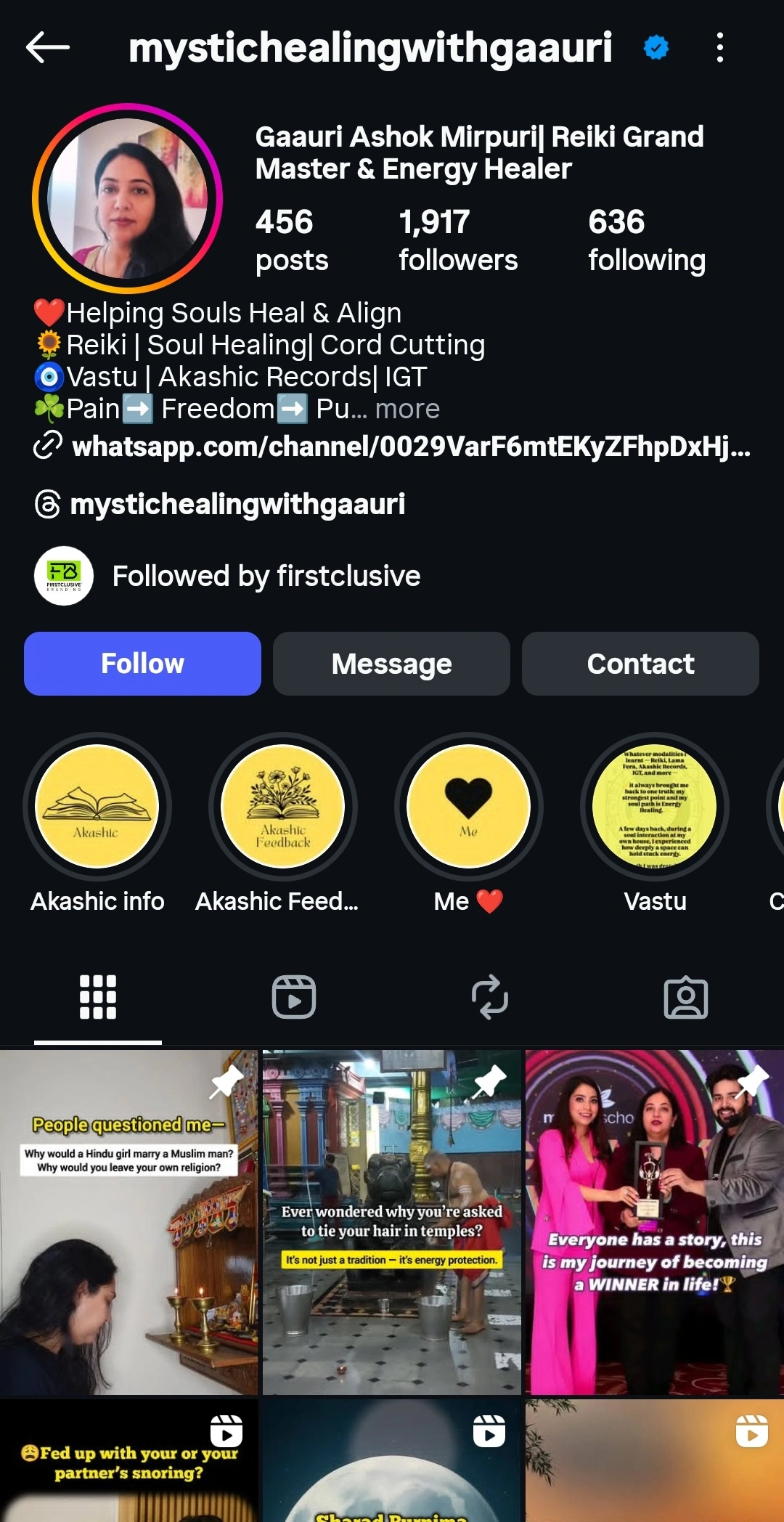
Task: Open the 1,917 followers list
Action: coord(457,240)
